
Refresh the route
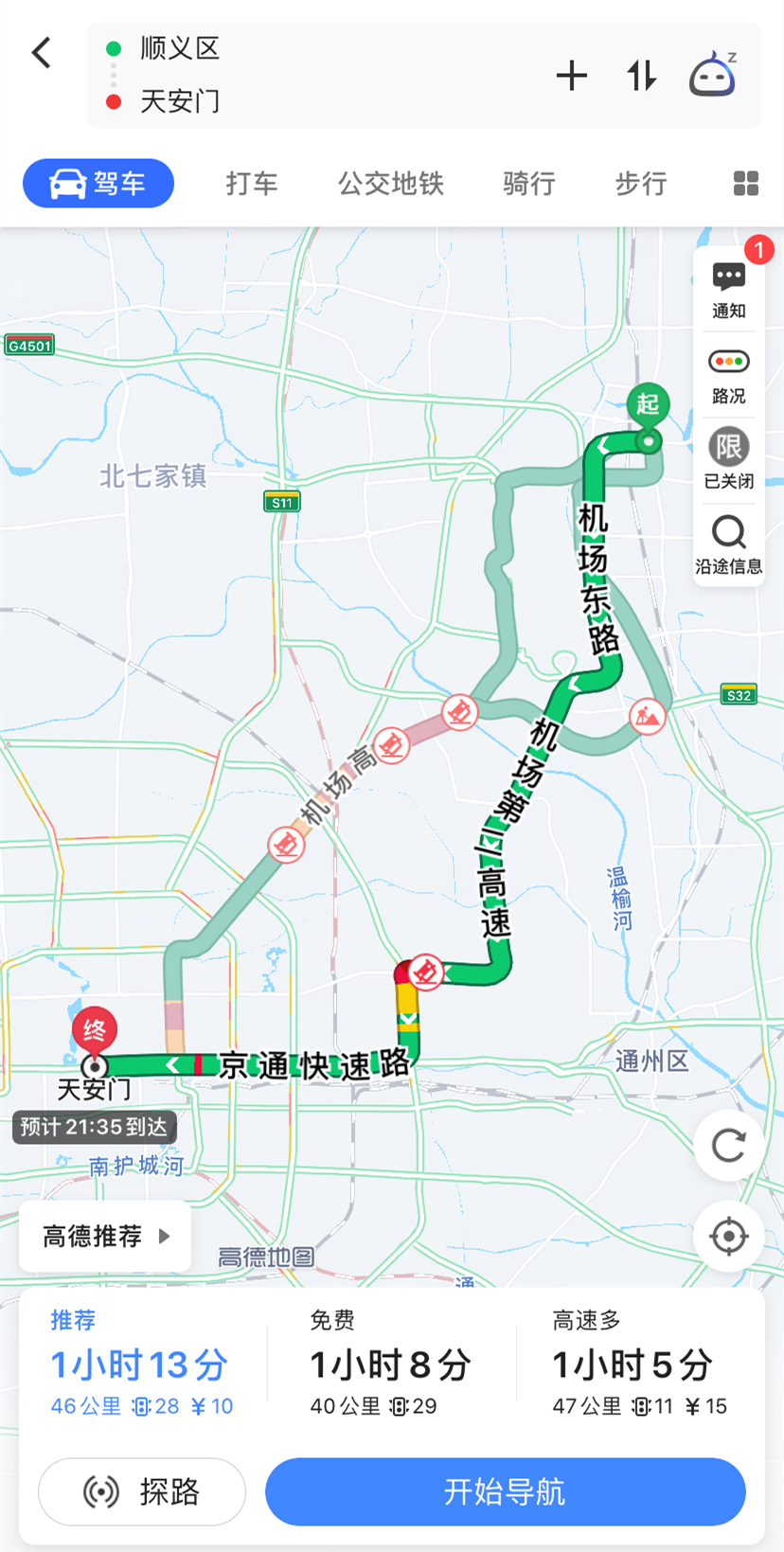728,1146
